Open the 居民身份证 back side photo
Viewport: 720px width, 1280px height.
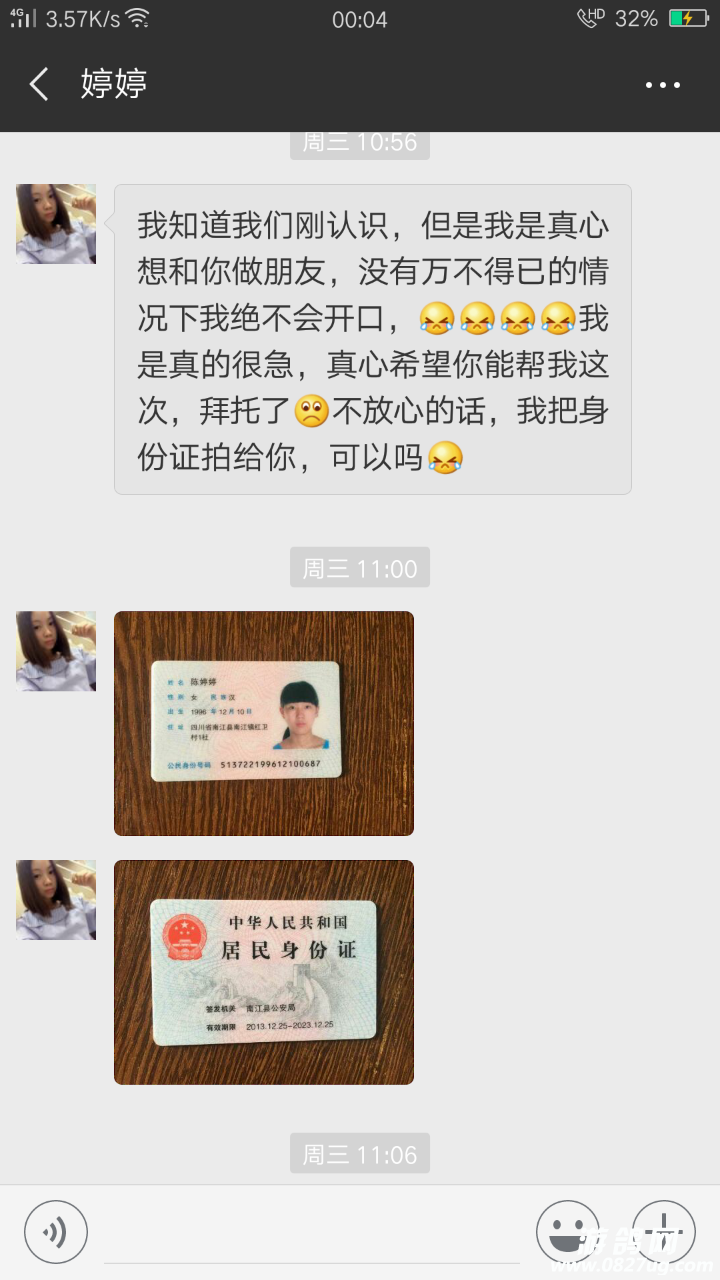264,972
